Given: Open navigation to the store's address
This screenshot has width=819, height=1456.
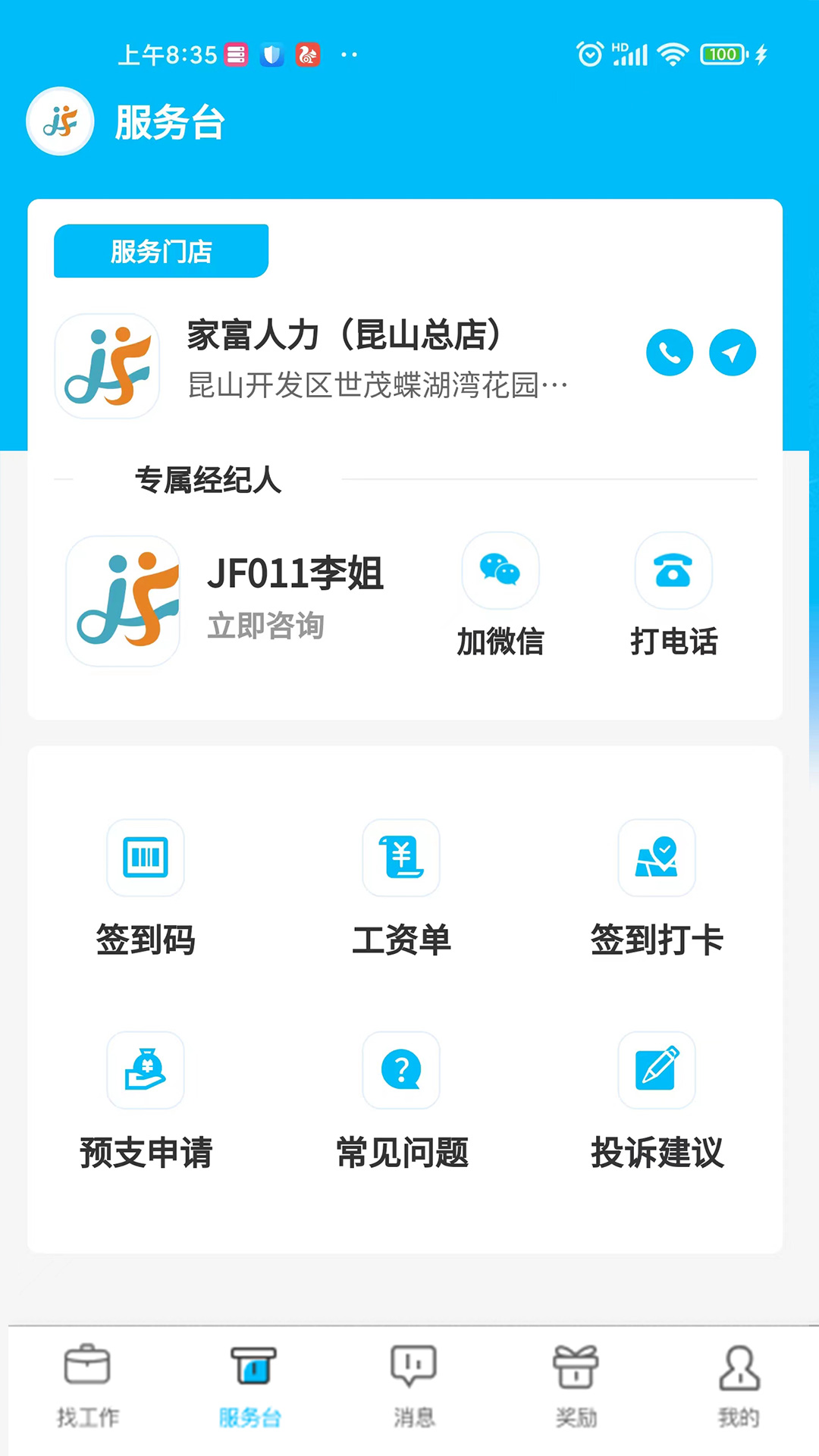Looking at the screenshot, I should coord(733,353).
